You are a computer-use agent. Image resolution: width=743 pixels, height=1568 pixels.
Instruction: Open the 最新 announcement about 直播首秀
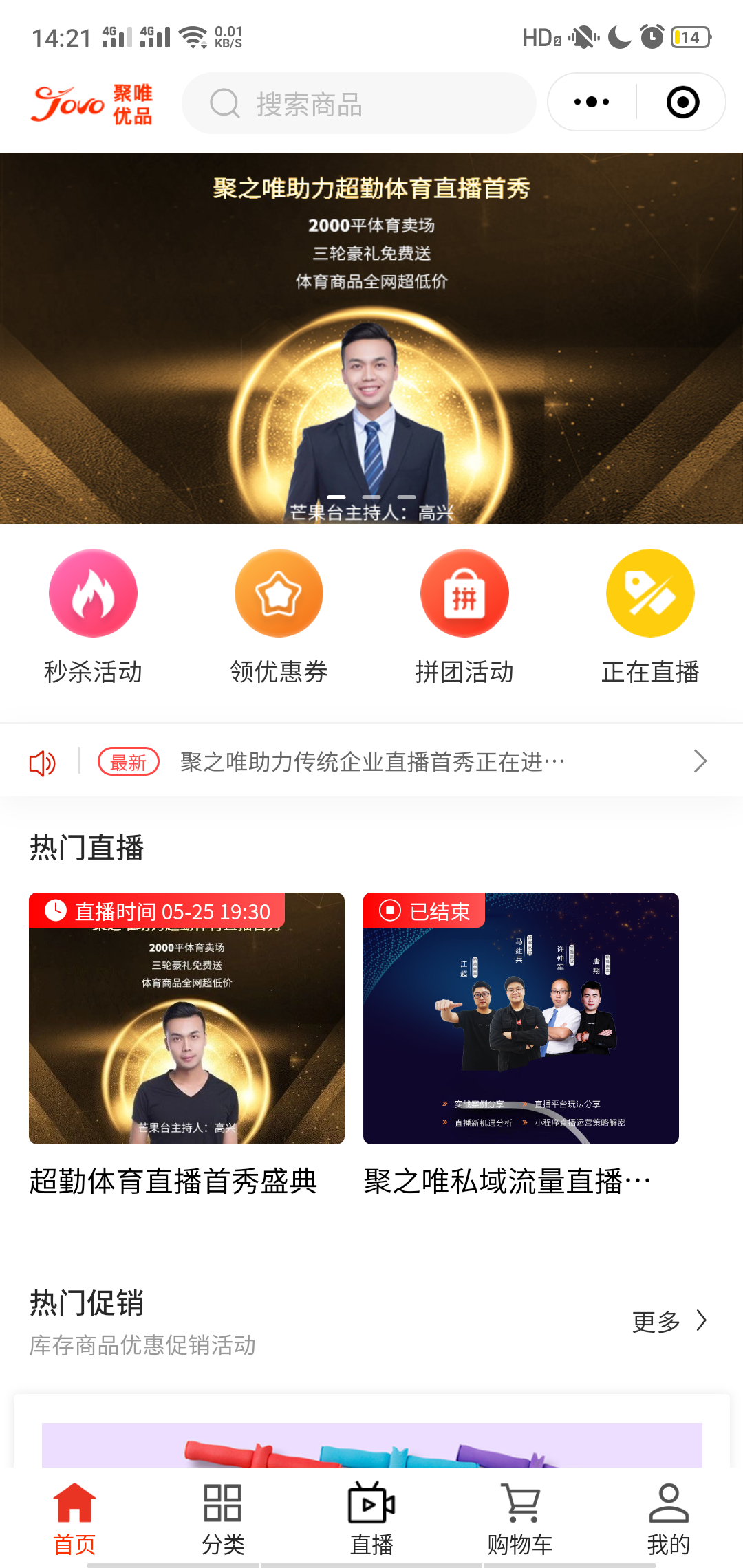[371, 762]
